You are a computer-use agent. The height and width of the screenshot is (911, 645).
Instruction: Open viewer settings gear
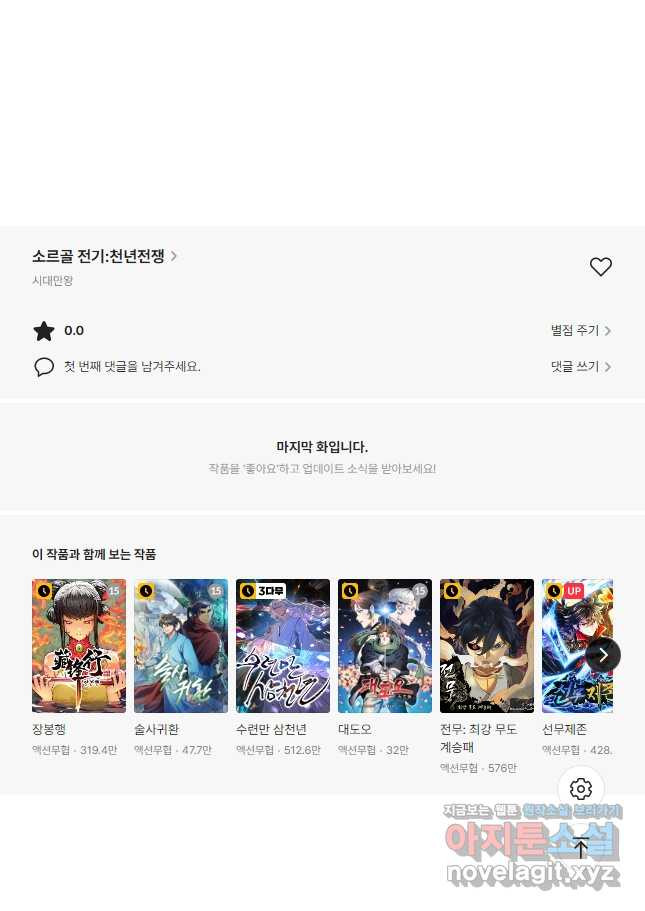pyautogui.click(x=581, y=789)
